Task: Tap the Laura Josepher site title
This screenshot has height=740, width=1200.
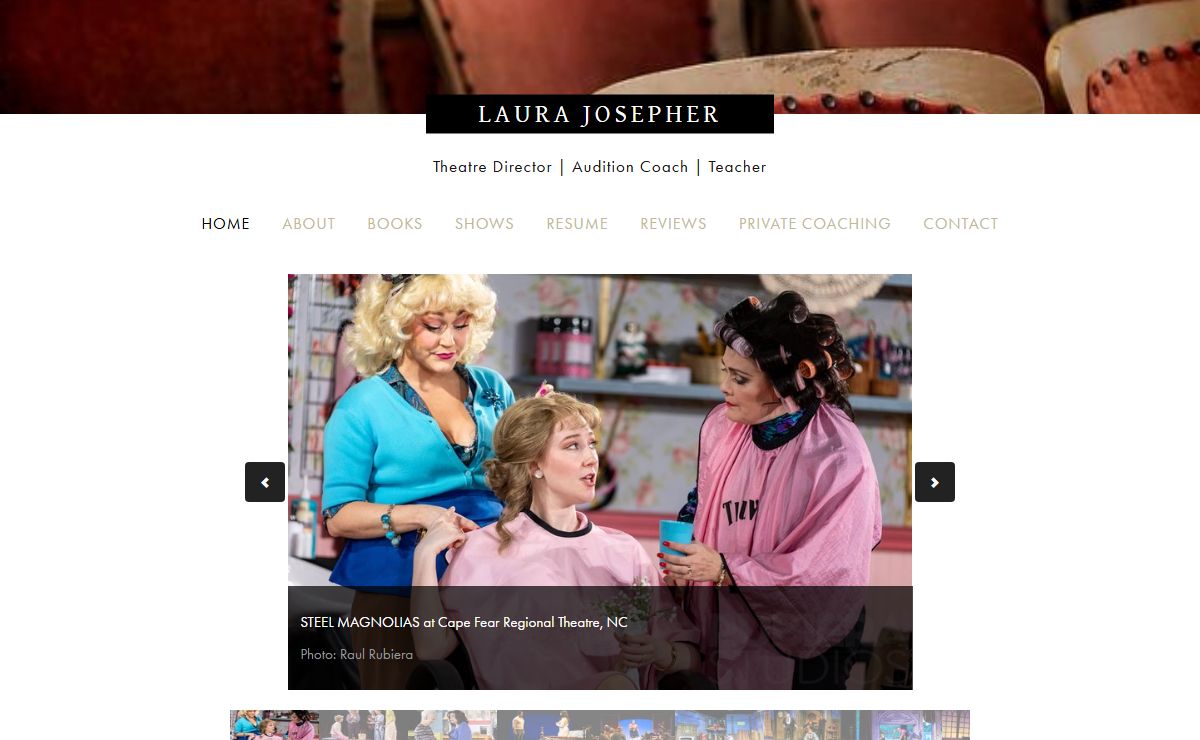Action: (599, 114)
